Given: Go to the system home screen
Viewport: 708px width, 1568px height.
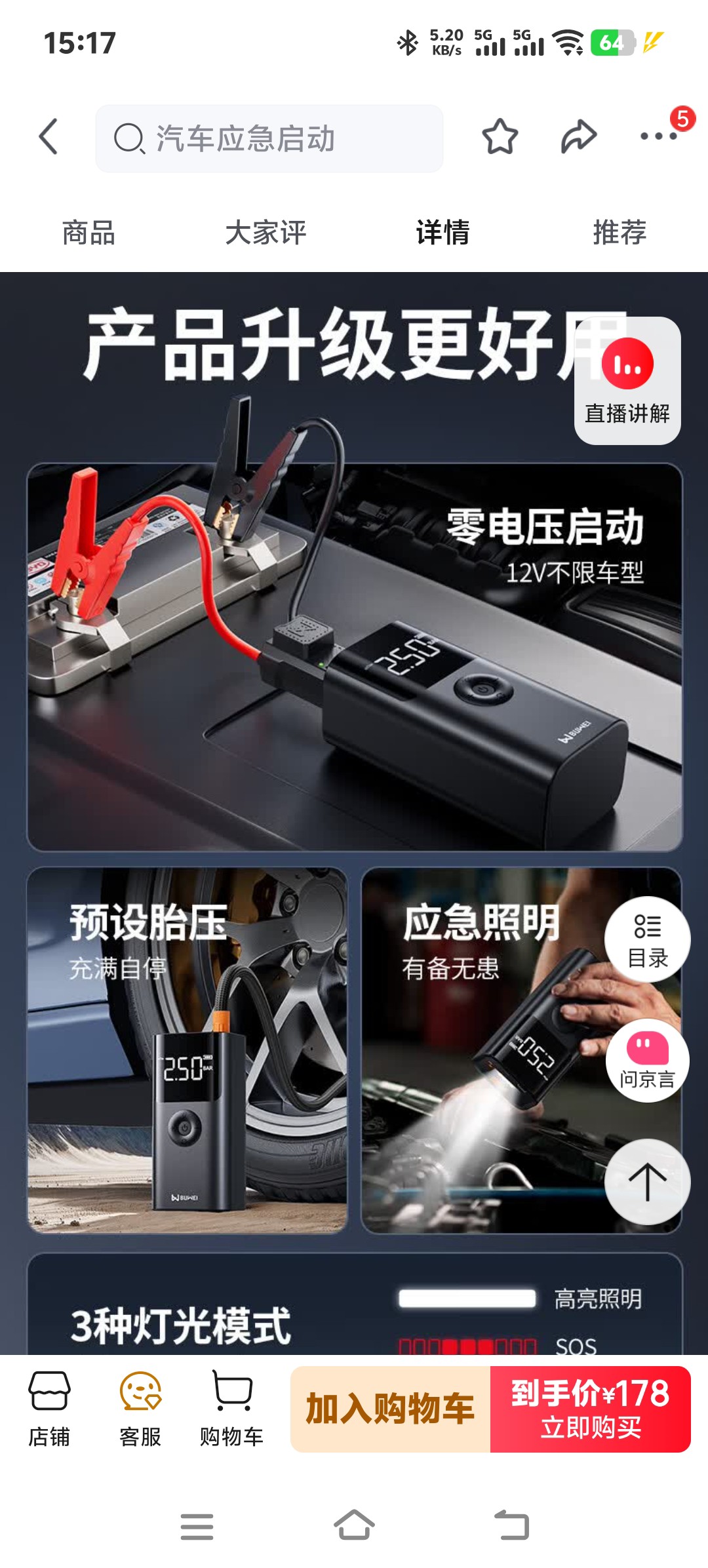Looking at the screenshot, I should 354,1525.
